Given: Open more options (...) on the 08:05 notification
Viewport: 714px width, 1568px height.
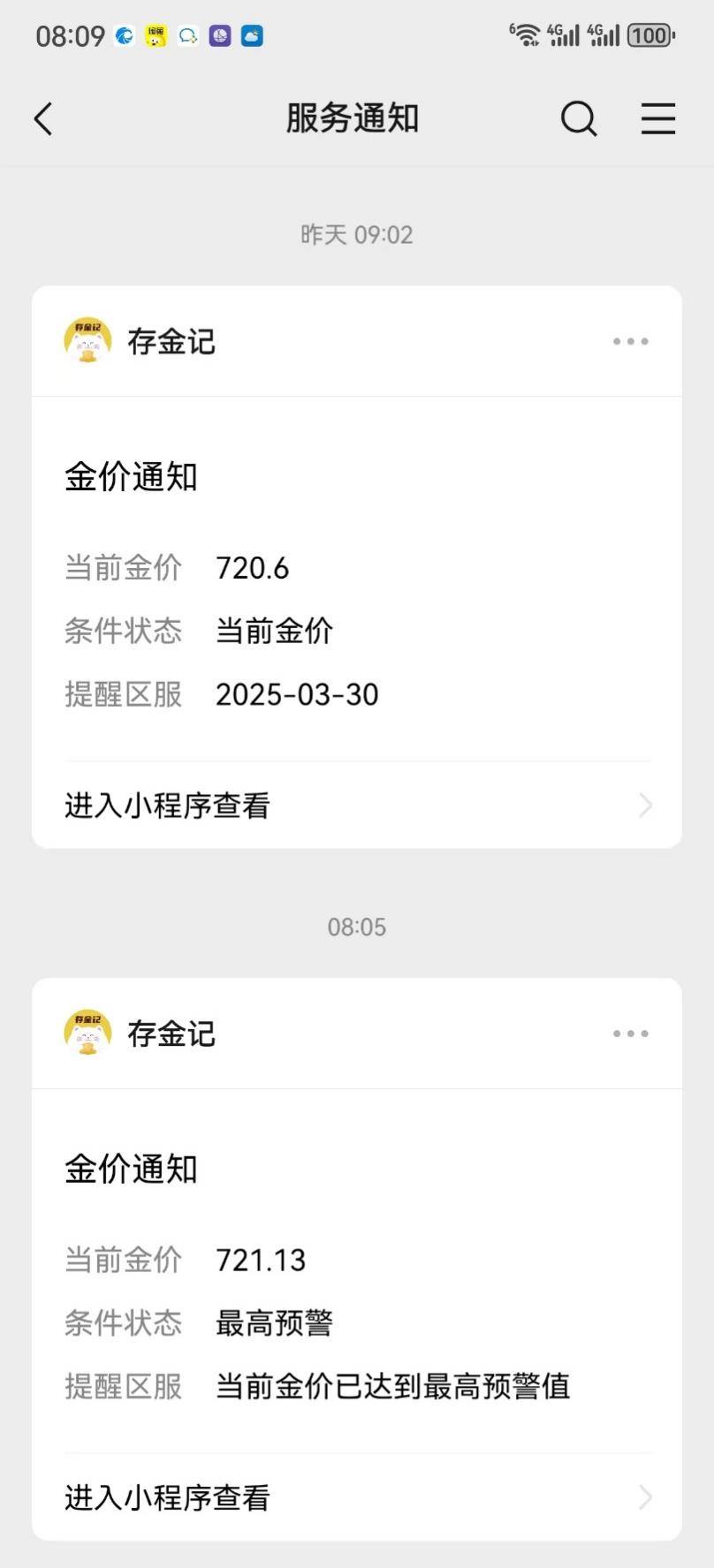Looking at the screenshot, I should [630, 1034].
